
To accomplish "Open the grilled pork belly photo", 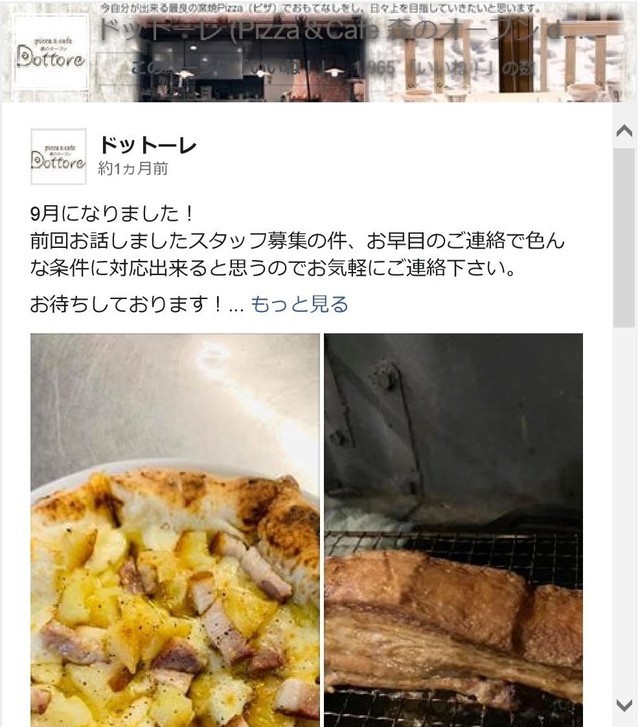I will (x=453, y=530).
